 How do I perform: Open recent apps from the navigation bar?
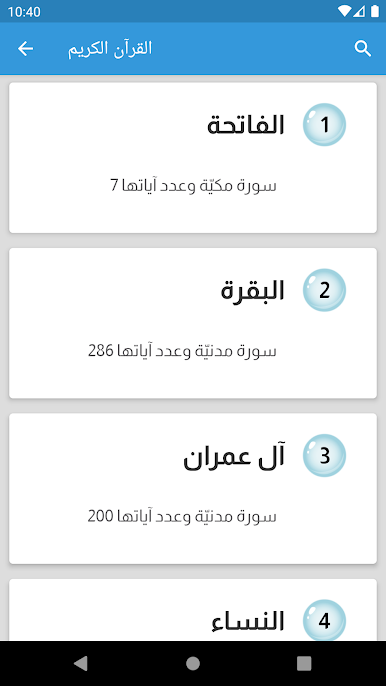pyautogui.click(x=304, y=663)
